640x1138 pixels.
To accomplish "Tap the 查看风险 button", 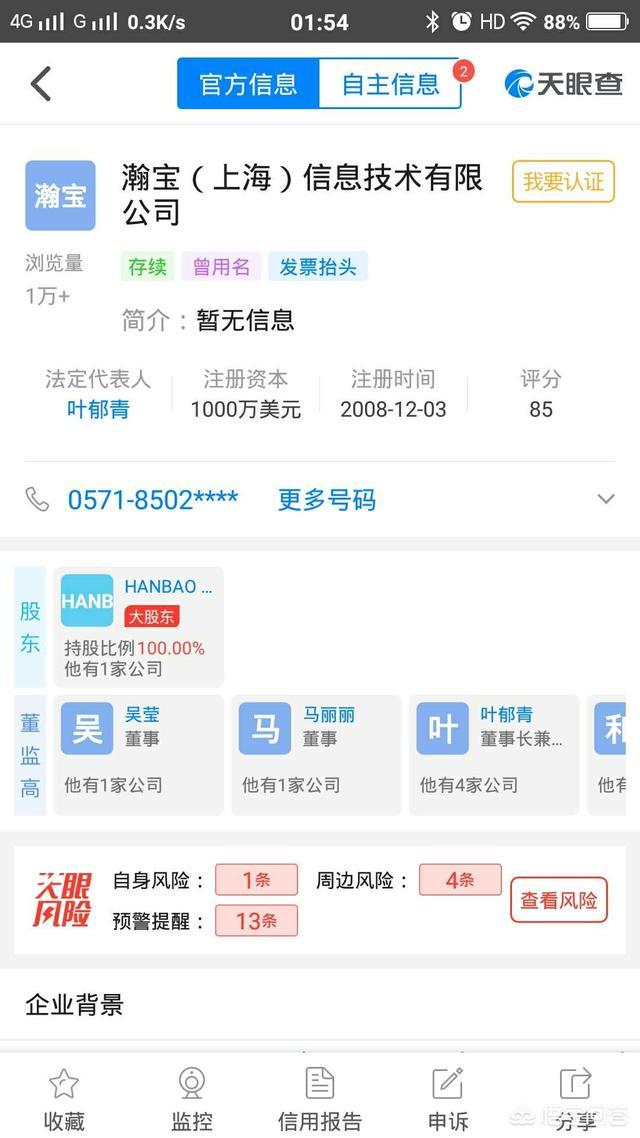I will point(559,900).
